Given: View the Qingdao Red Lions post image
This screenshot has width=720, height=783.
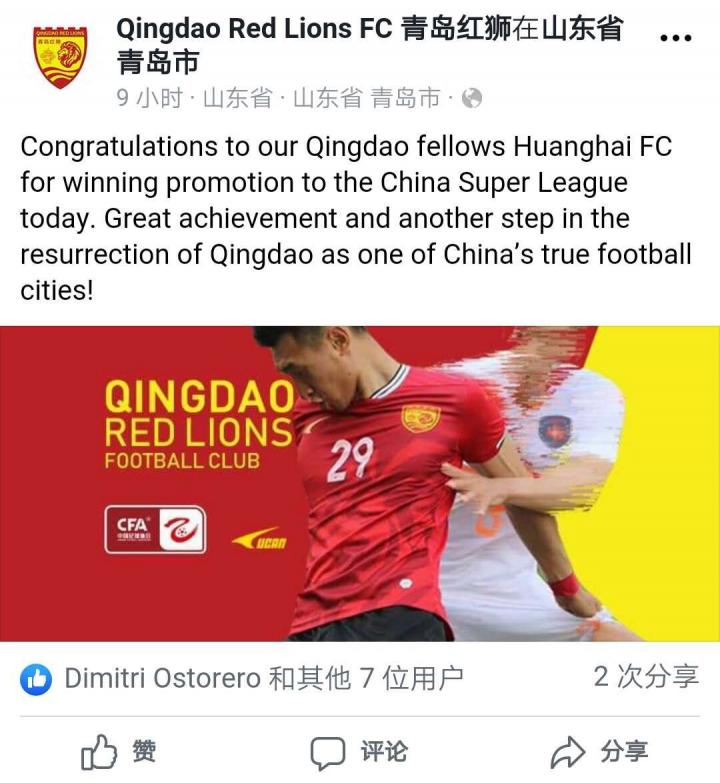Looking at the screenshot, I should coord(360,483).
